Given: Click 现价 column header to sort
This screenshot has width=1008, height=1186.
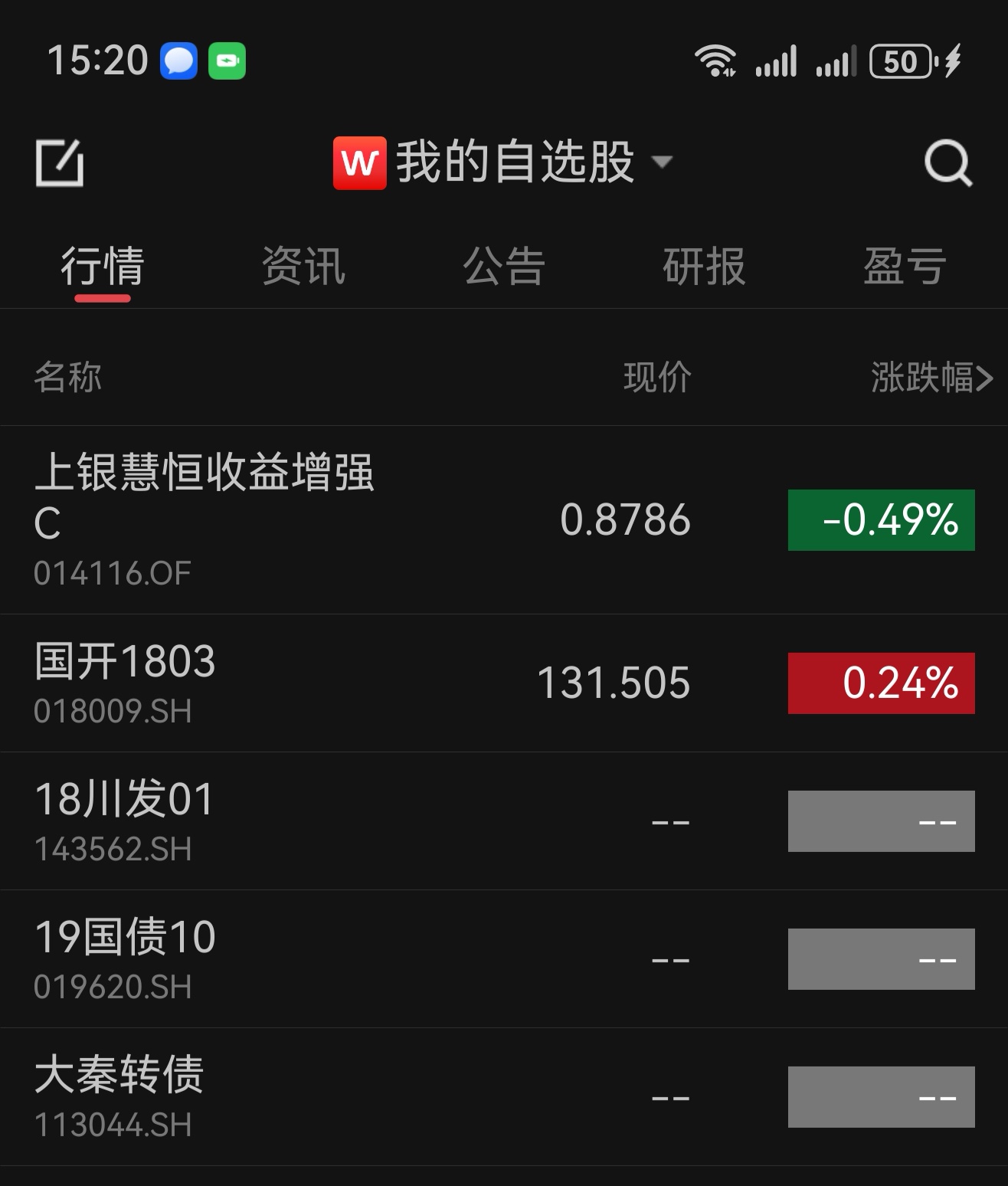Looking at the screenshot, I should coord(656,375).
